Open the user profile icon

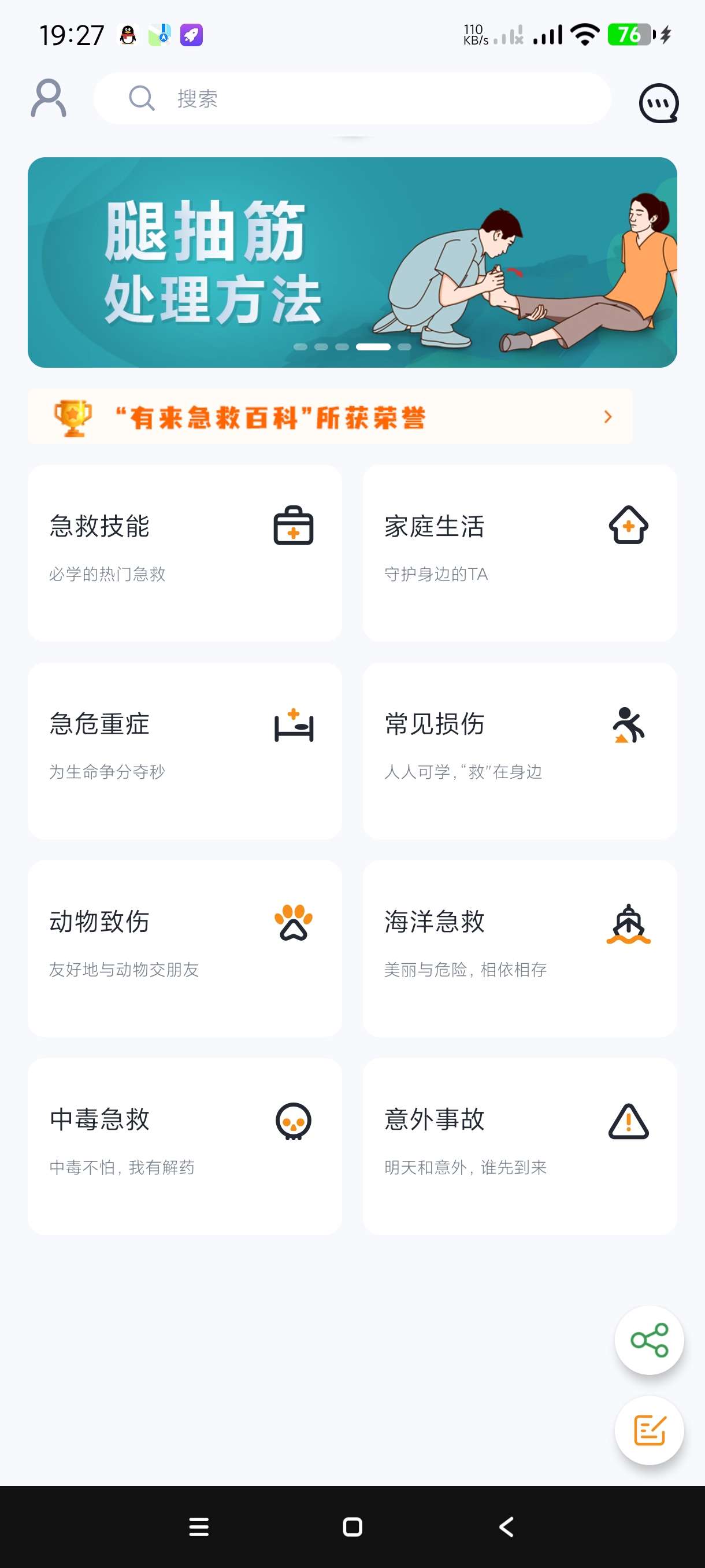click(x=49, y=98)
